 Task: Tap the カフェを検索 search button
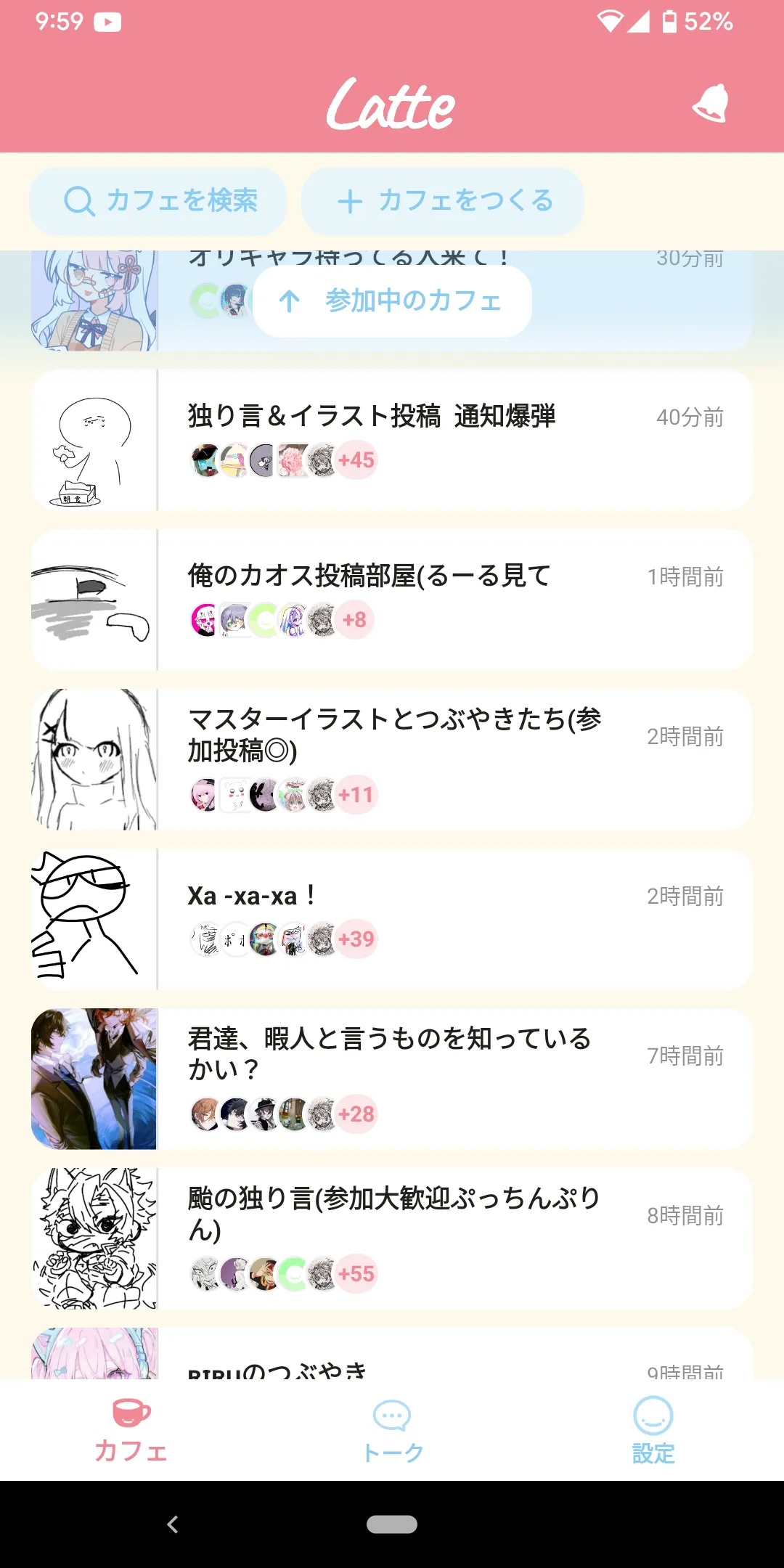pyautogui.click(x=158, y=201)
